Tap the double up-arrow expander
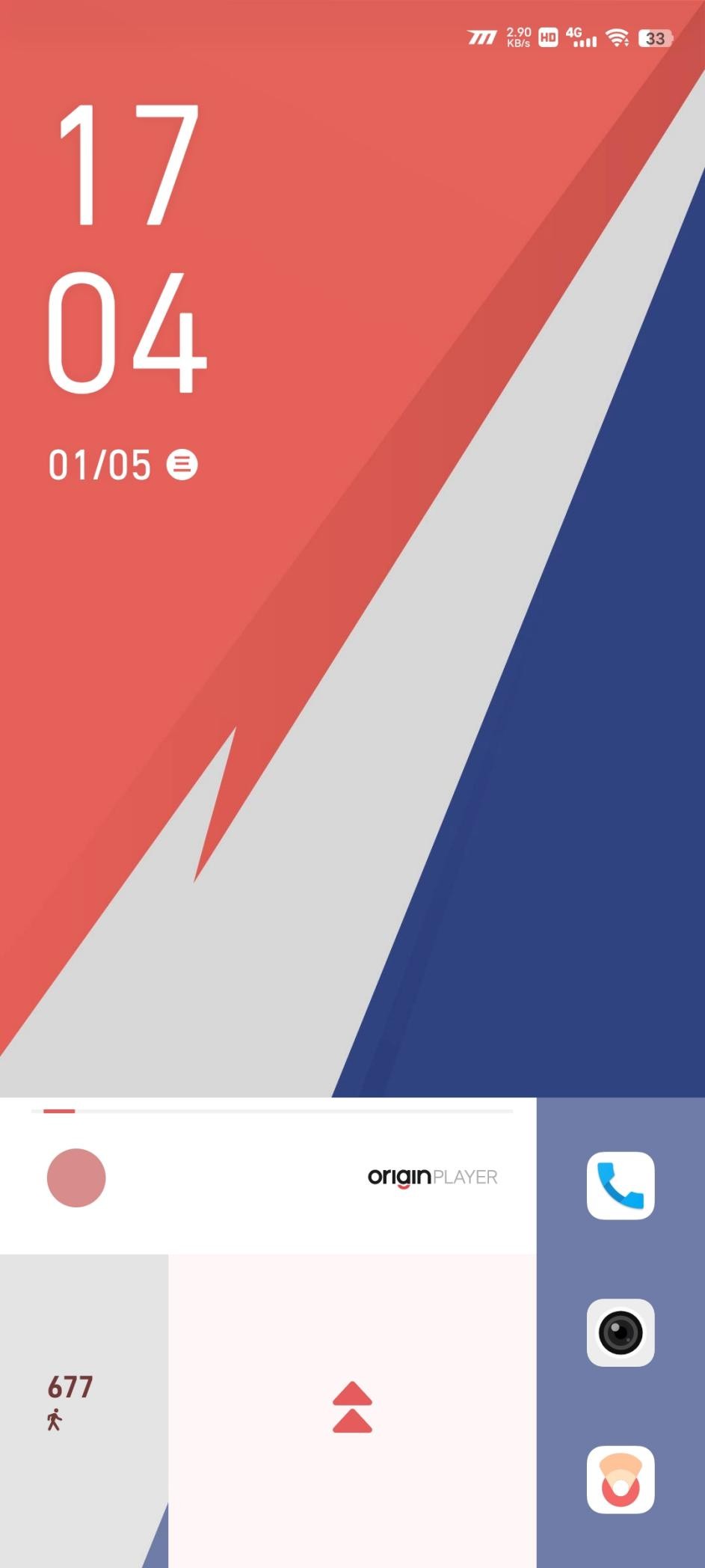705x1568 pixels. click(352, 1407)
